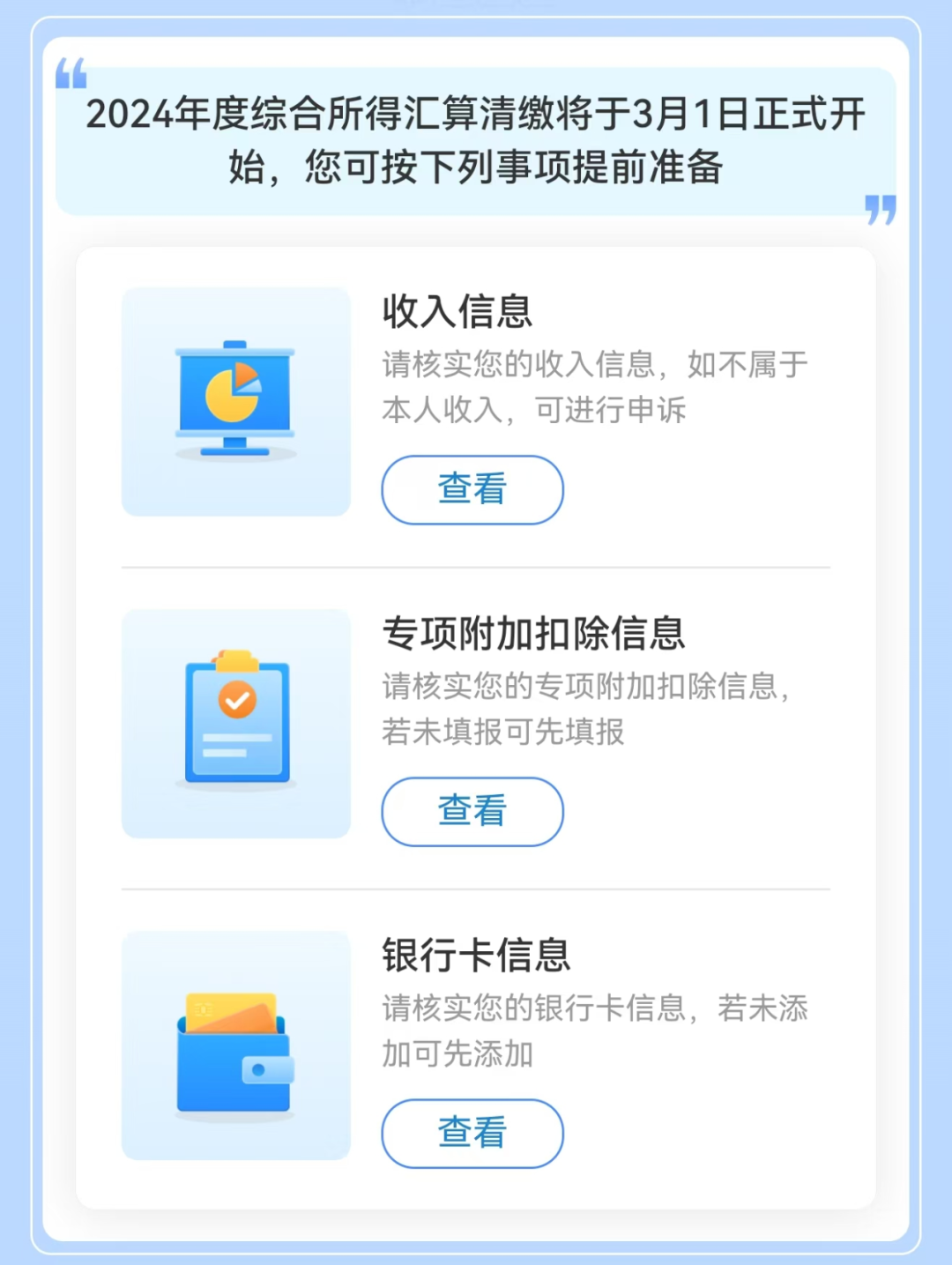
Task: Open 查看 under 专项附加扣除信息
Action: point(472,811)
